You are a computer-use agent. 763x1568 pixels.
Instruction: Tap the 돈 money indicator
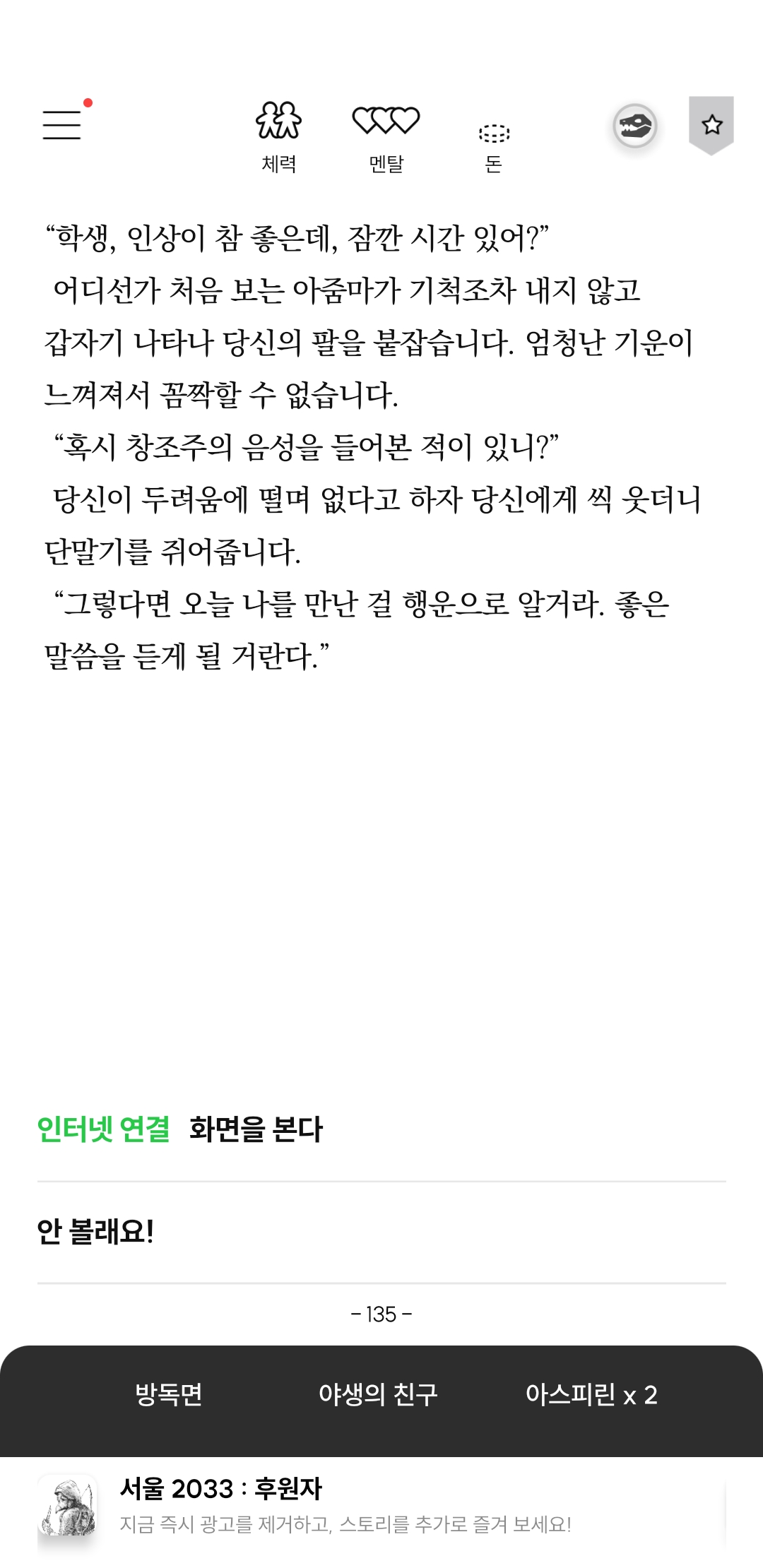pos(493,145)
